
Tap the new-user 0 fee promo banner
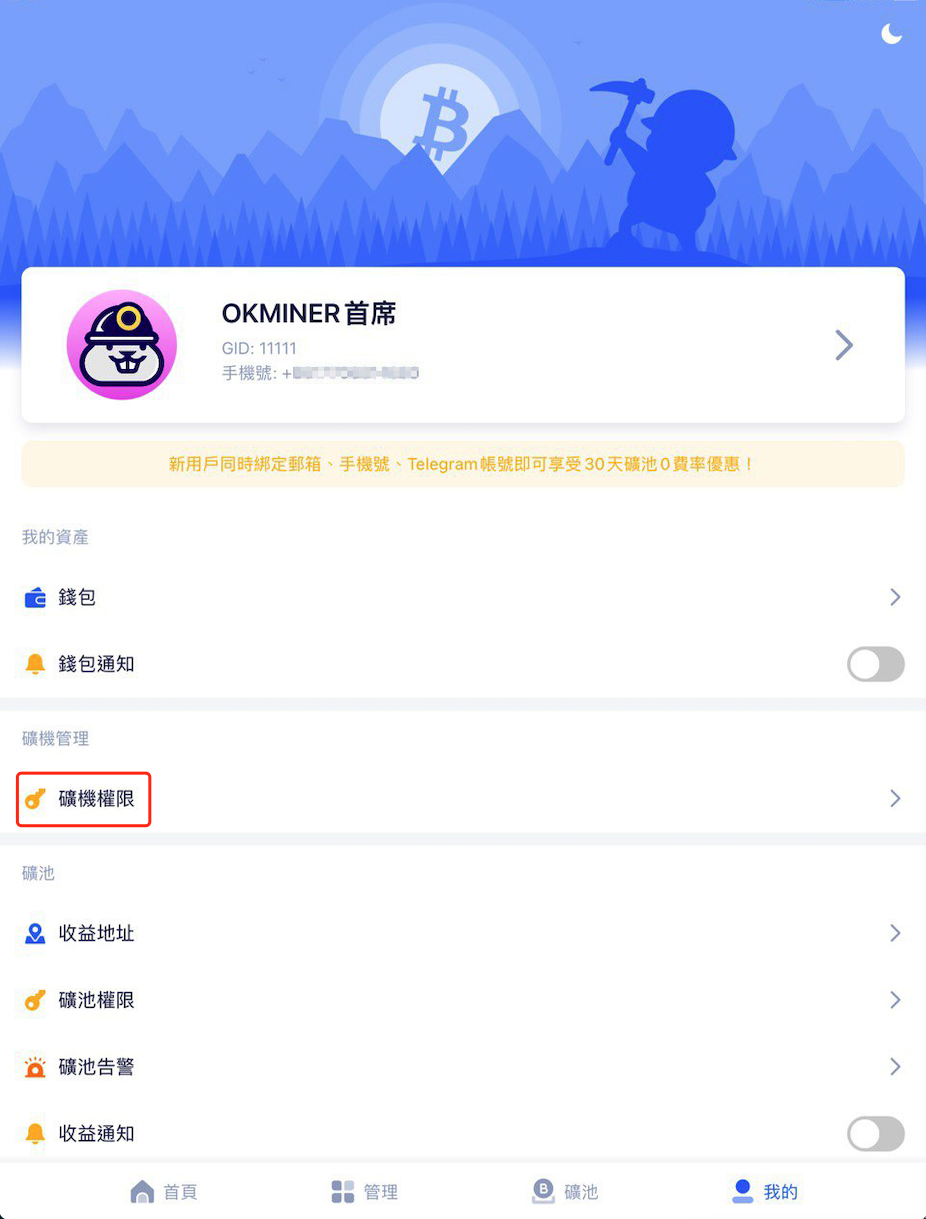point(462,464)
